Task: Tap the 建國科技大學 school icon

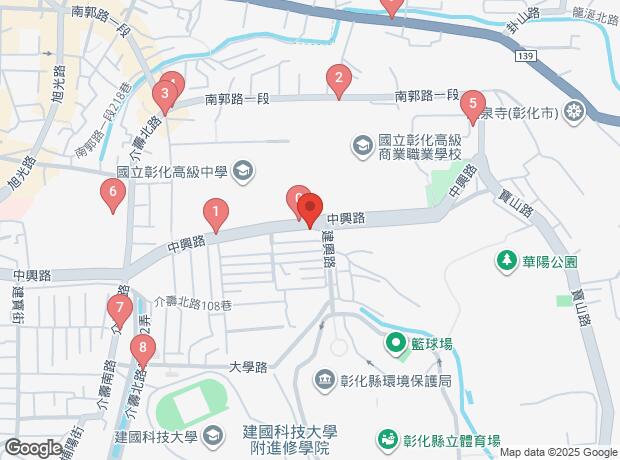Action: pyautogui.click(x=213, y=436)
